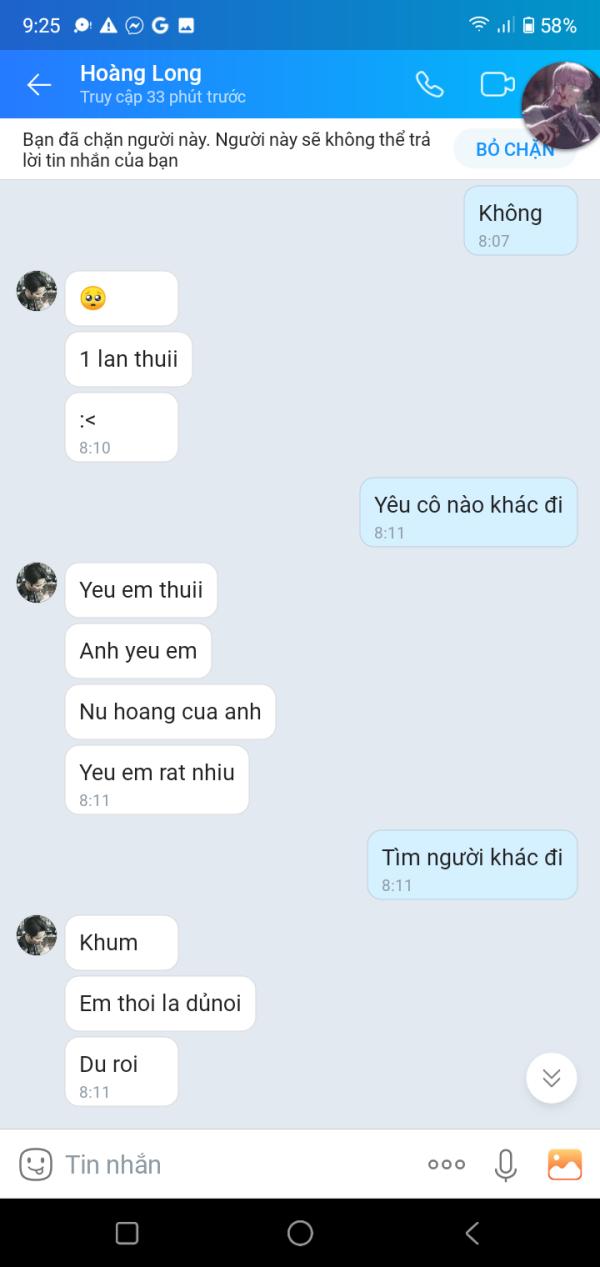Start a video call with Hoàng Long
600x1267 pixels.
(x=496, y=85)
